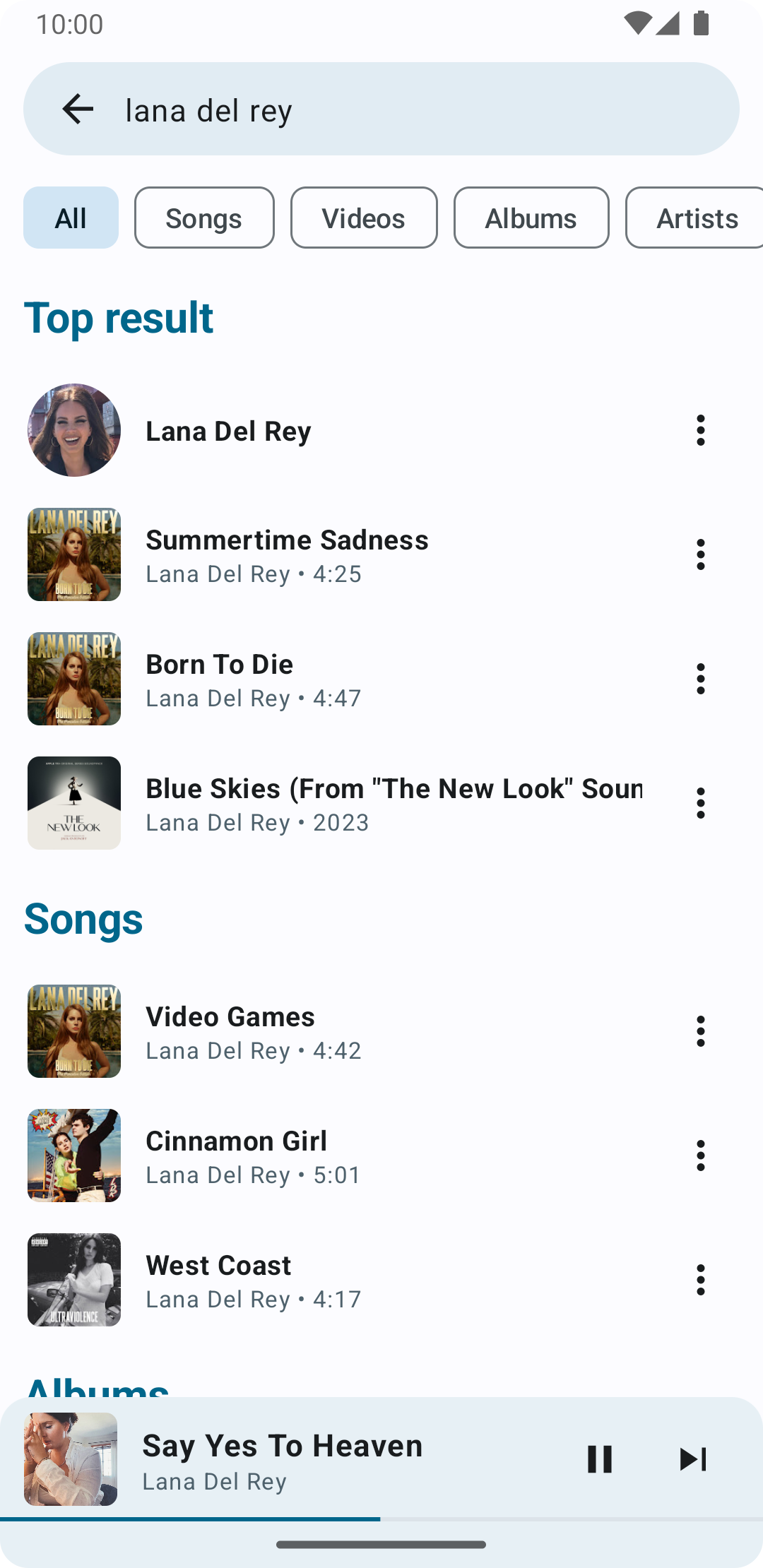Open more options for West Coast
The image size is (763, 1568).
pos(700,1280)
